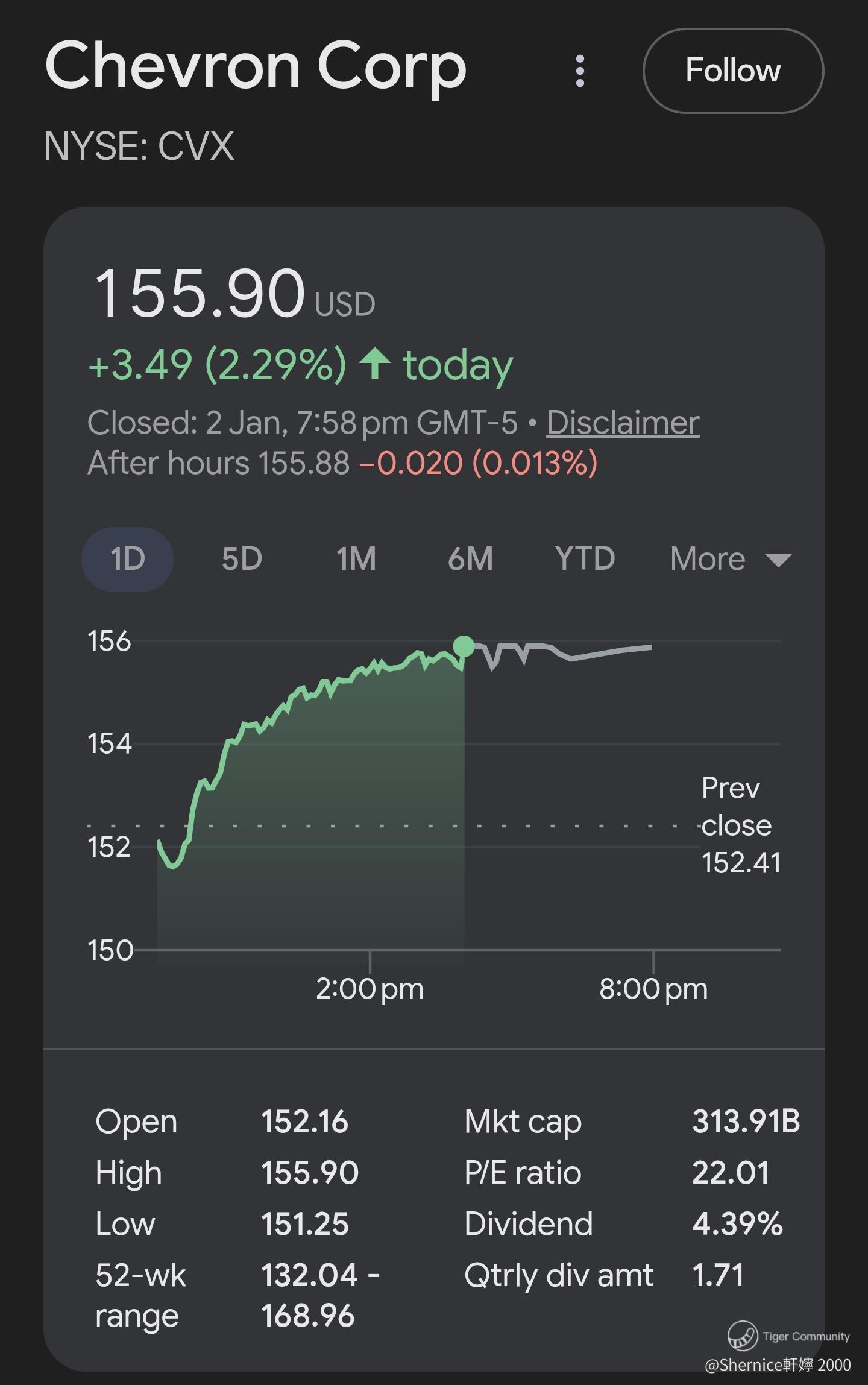Switch to the 5D chart range
The height and width of the screenshot is (1385, 868).
click(x=242, y=559)
